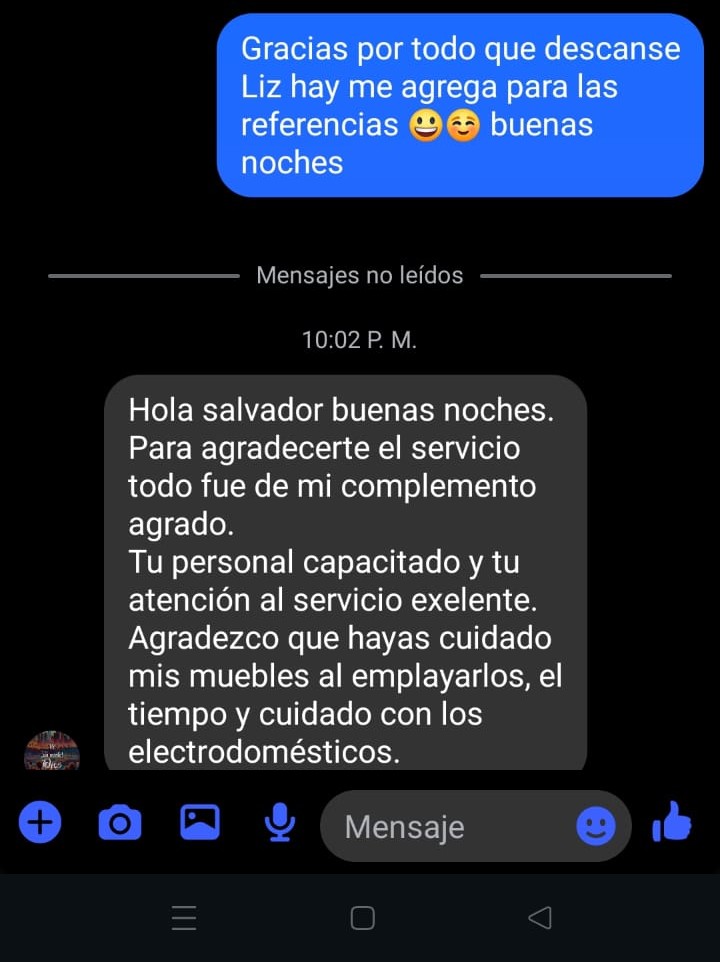Screen dimensions: 720x962
Task: Send a thumbs up like
Action: click(672, 822)
